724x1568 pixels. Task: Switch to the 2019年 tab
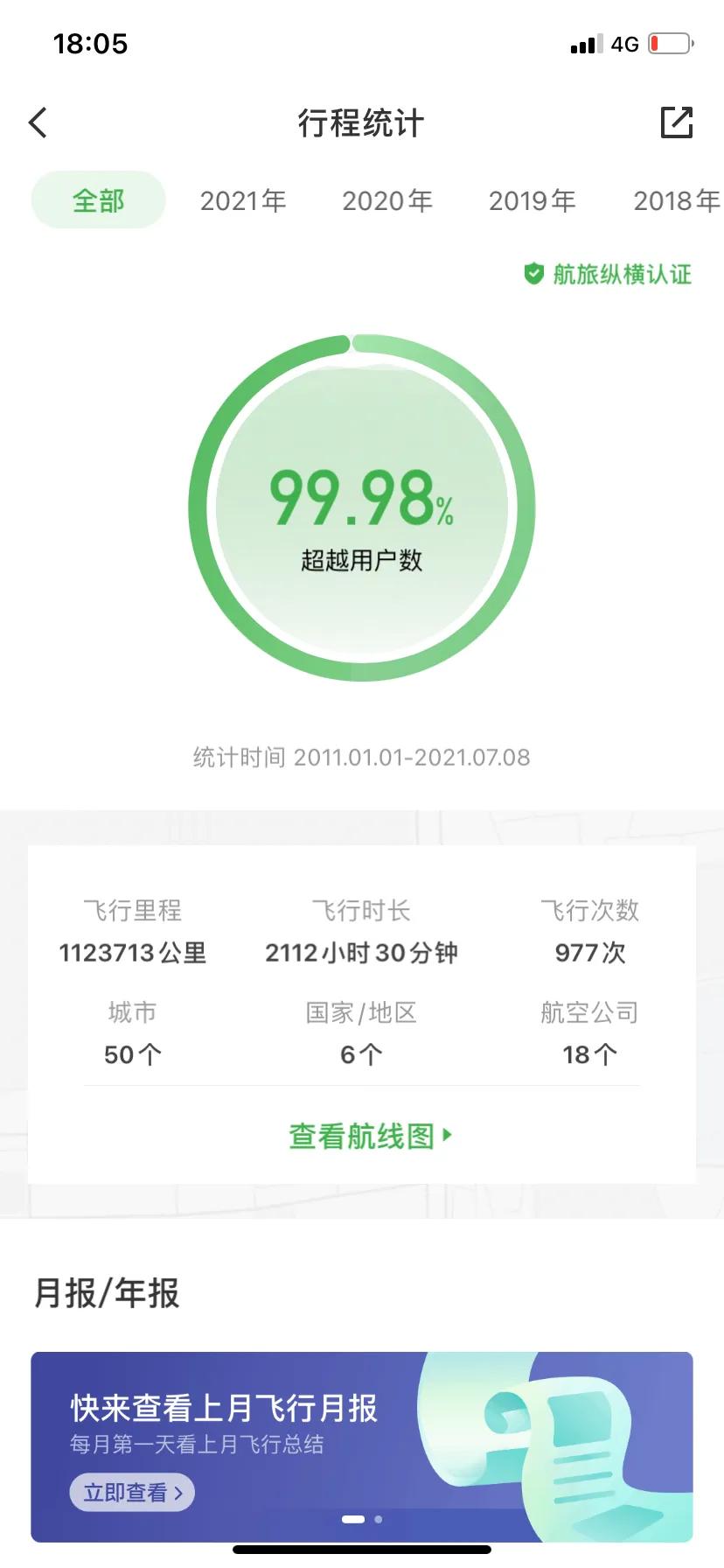click(x=532, y=200)
